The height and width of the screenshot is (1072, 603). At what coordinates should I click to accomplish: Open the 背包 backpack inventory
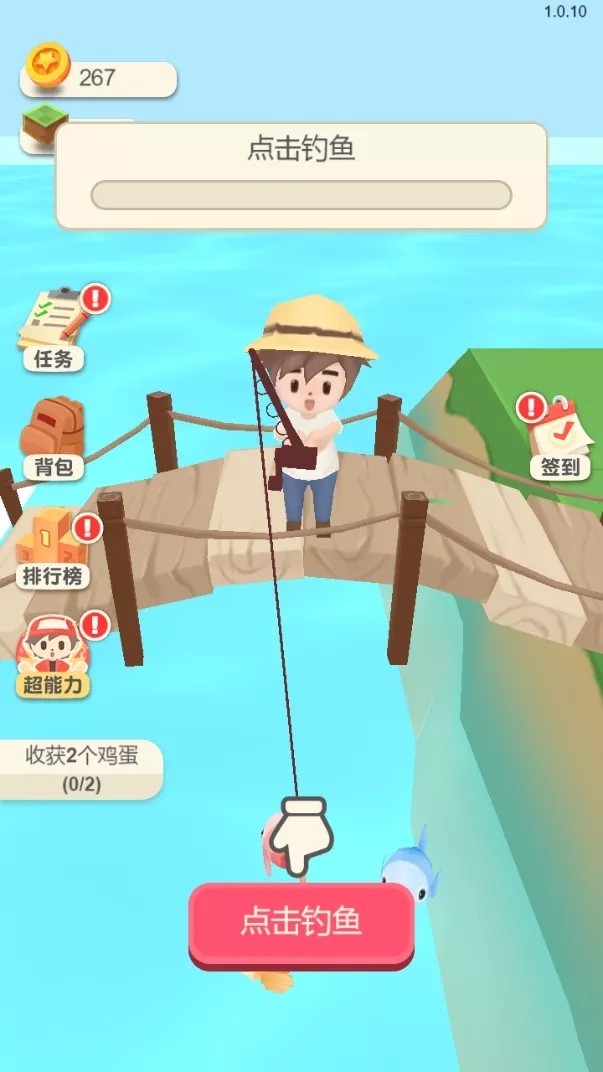point(53,438)
